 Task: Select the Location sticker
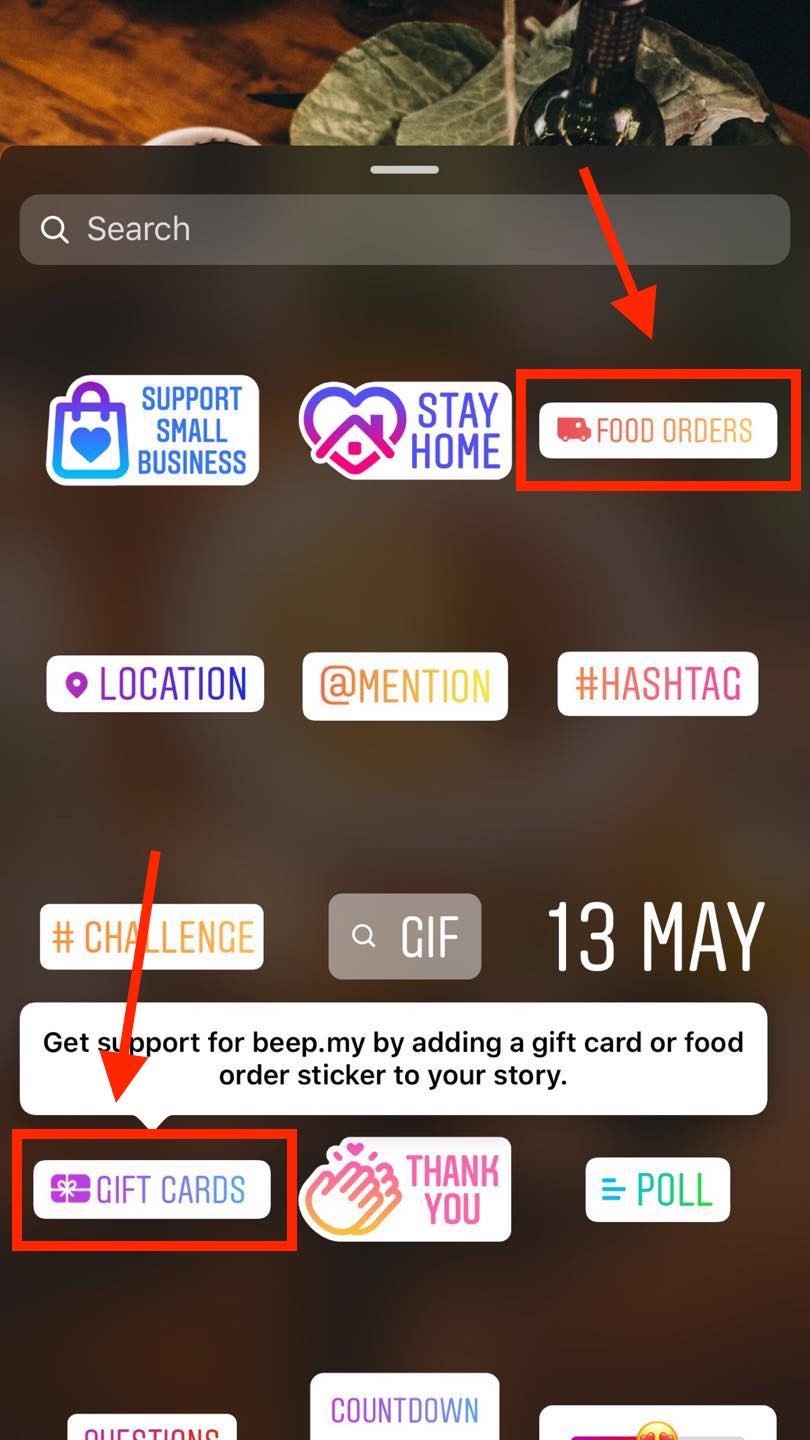154,684
